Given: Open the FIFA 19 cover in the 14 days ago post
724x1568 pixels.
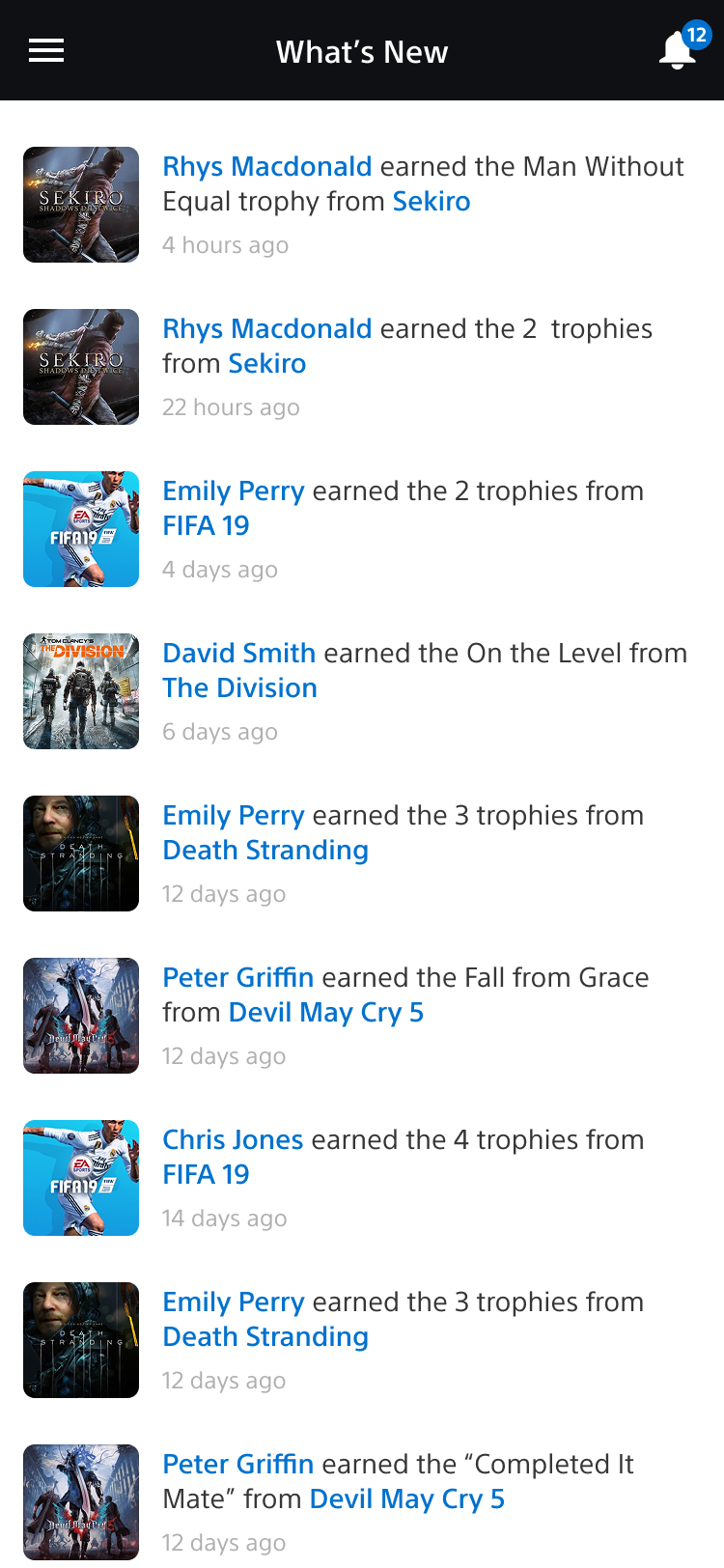Looking at the screenshot, I should coord(81,1178).
